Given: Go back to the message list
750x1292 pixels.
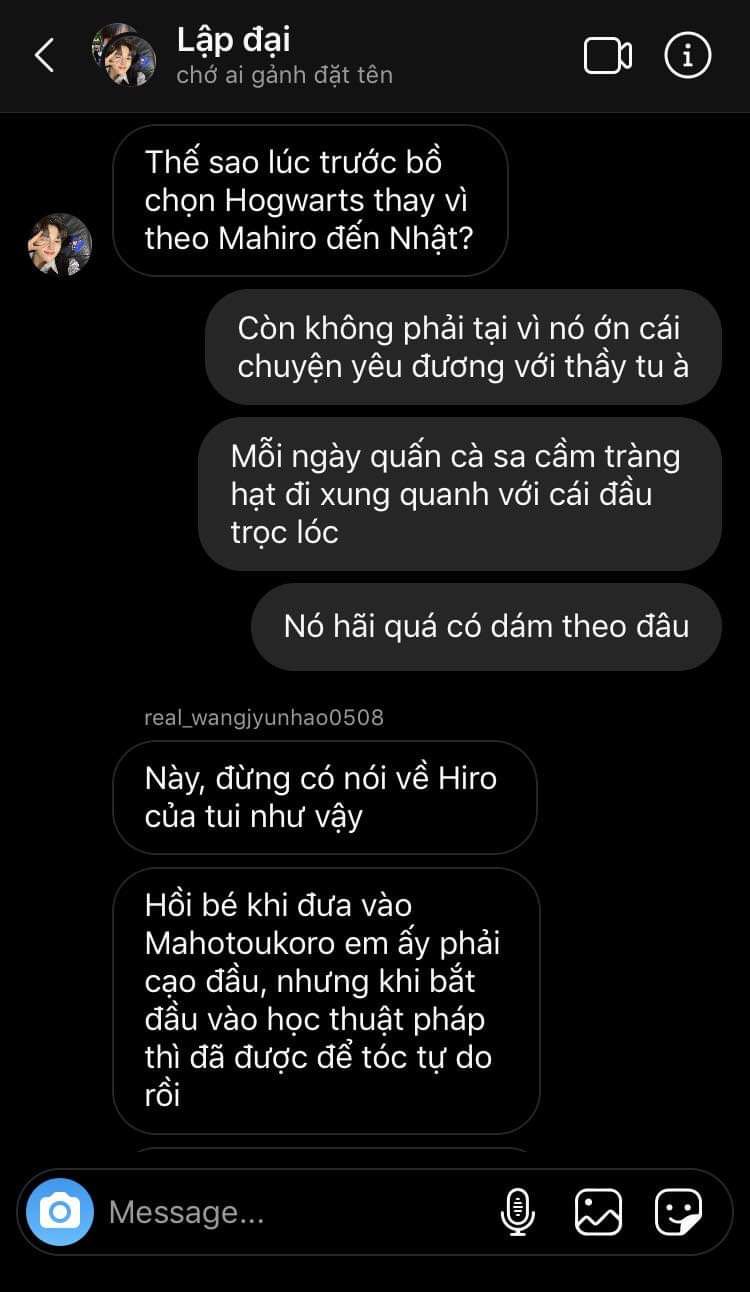Looking at the screenshot, I should pos(44,56).
